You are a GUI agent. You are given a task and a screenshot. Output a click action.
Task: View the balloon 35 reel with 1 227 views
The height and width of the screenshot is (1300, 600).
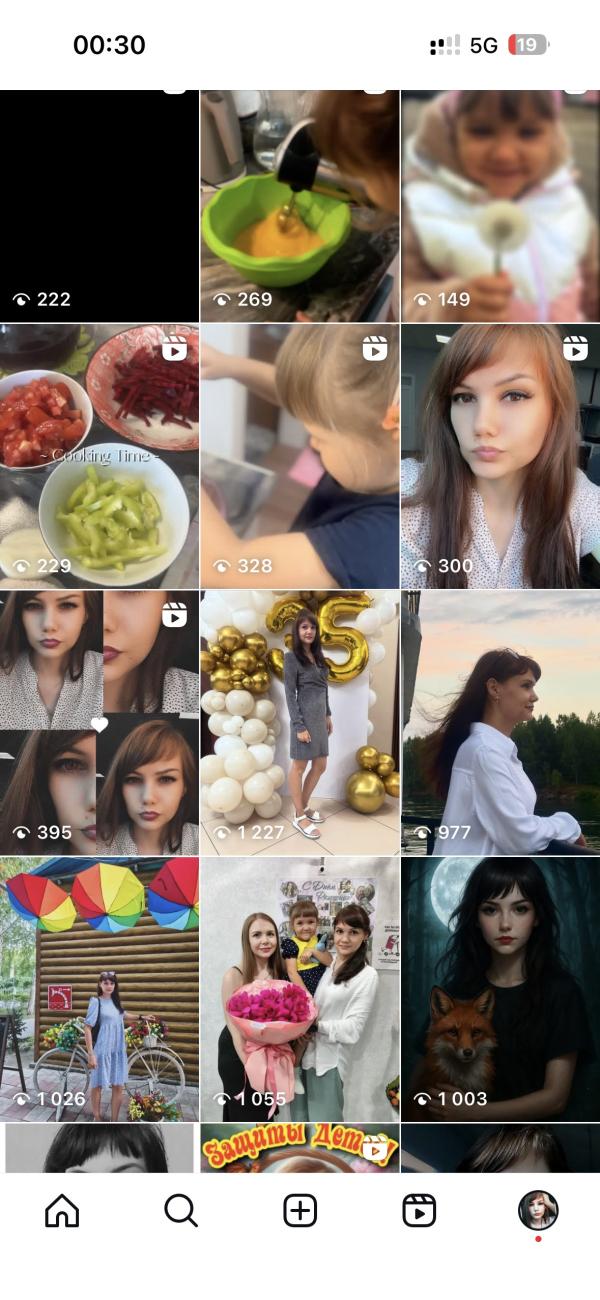pyautogui.click(x=300, y=722)
